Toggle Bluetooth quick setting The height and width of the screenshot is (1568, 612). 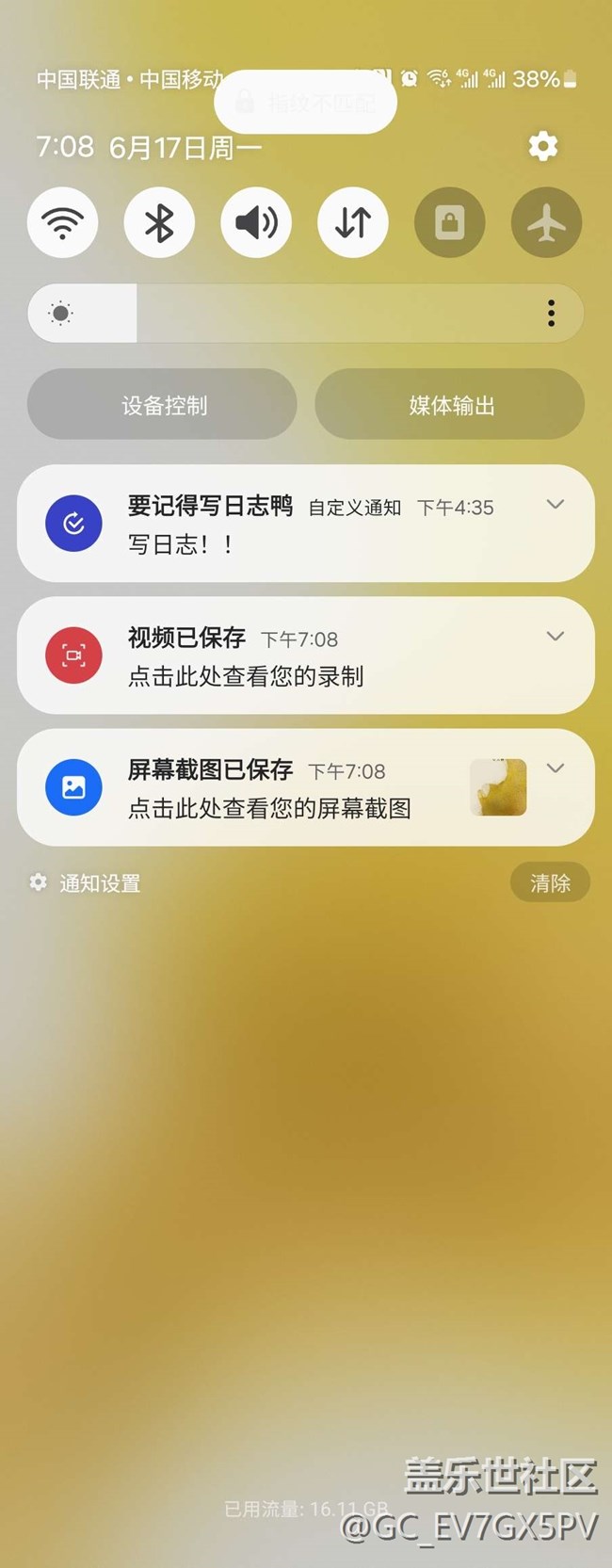[x=159, y=223]
